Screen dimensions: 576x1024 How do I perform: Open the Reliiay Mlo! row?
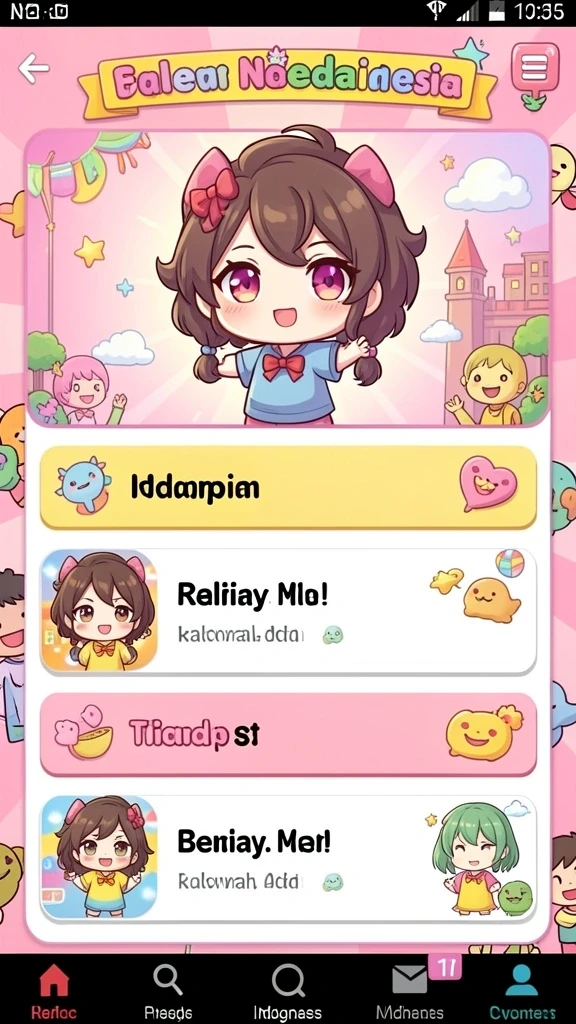click(x=288, y=611)
